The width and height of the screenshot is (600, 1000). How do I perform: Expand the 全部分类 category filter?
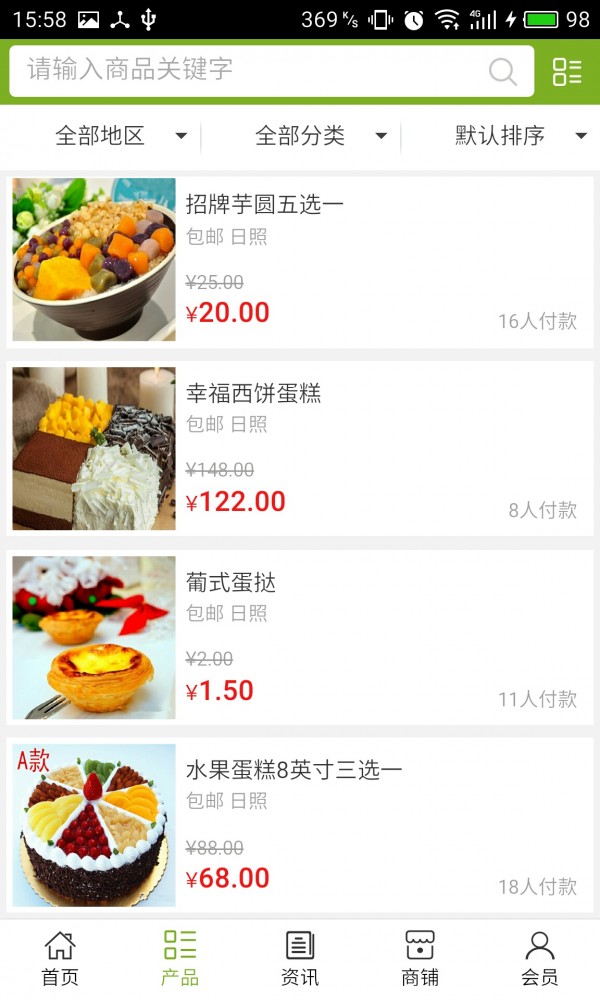coord(320,136)
